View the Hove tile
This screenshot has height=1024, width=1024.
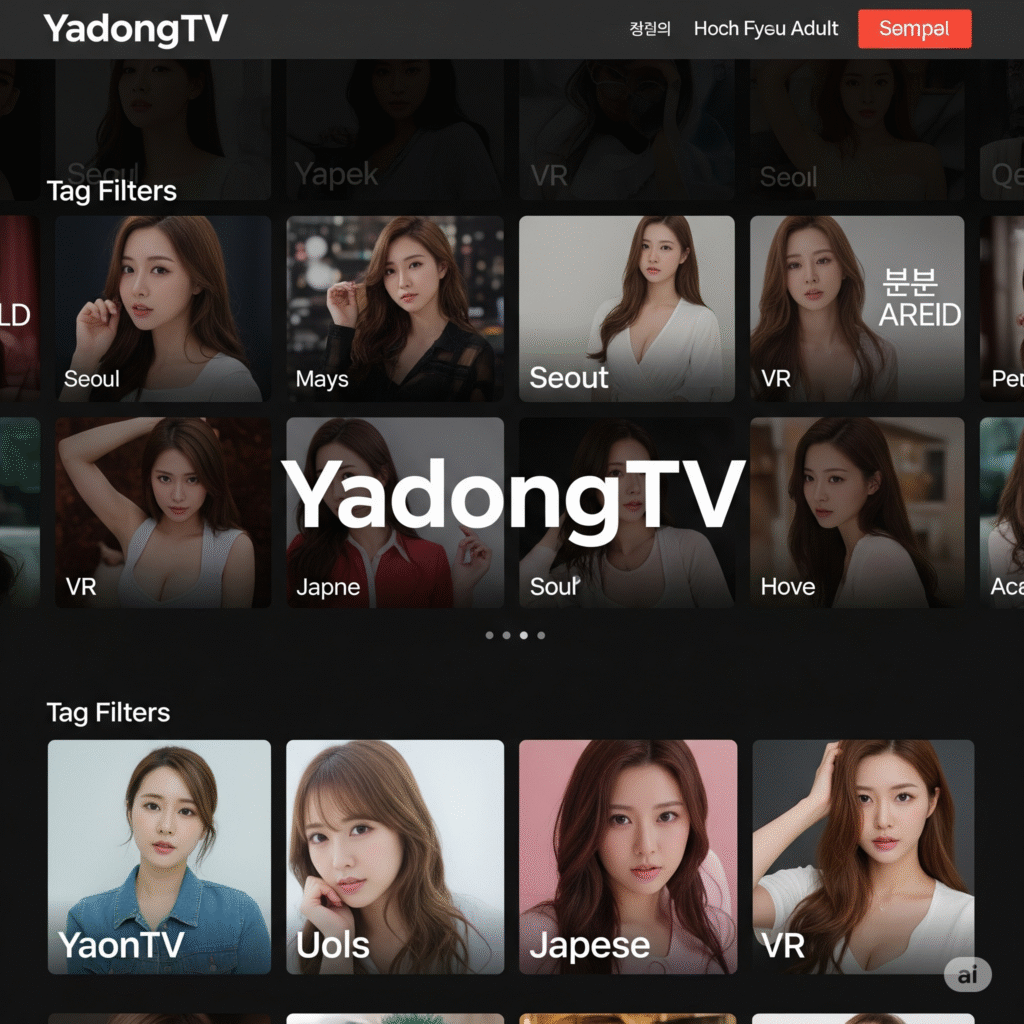pos(857,512)
